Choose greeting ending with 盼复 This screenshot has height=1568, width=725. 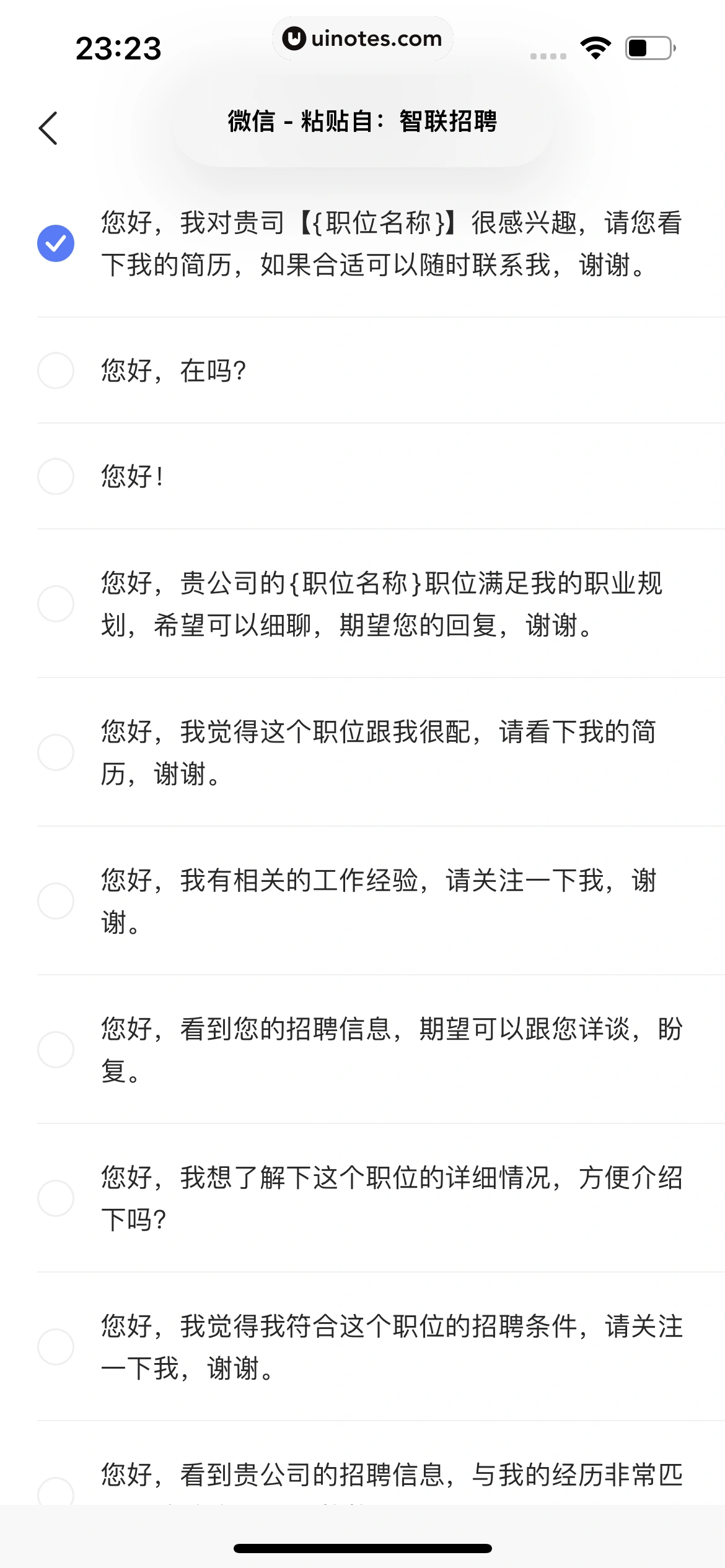tap(56, 1050)
